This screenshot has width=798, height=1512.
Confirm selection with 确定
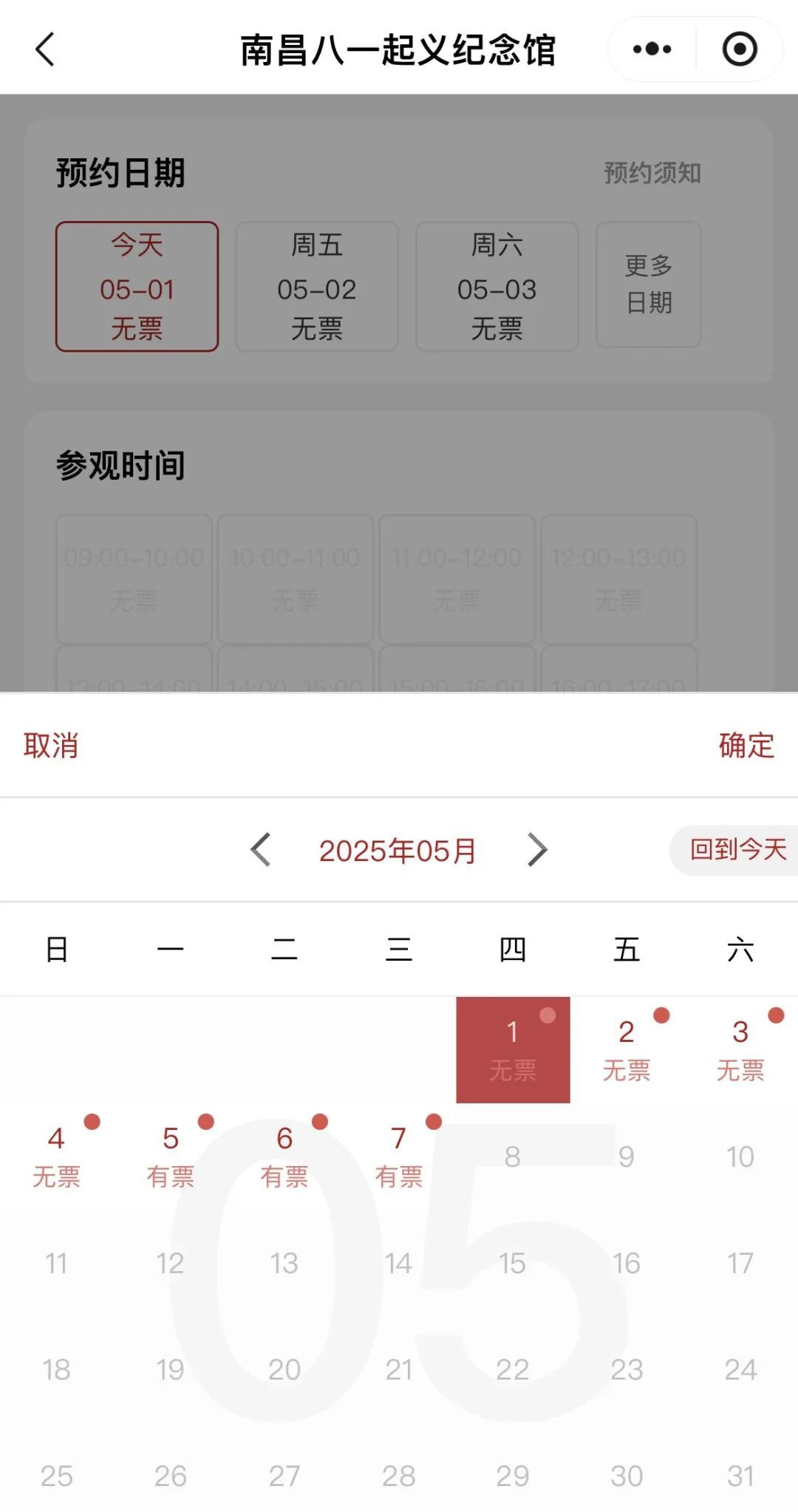click(x=746, y=746)
